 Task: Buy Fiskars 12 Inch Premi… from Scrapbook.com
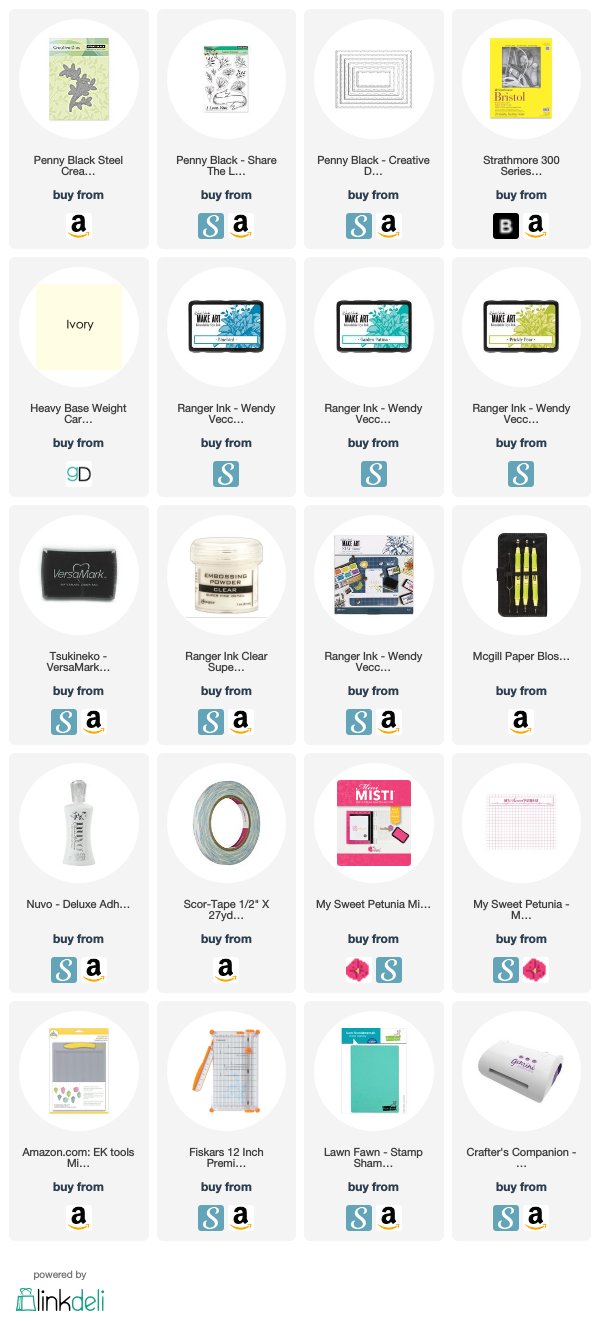coord(211,1218)
